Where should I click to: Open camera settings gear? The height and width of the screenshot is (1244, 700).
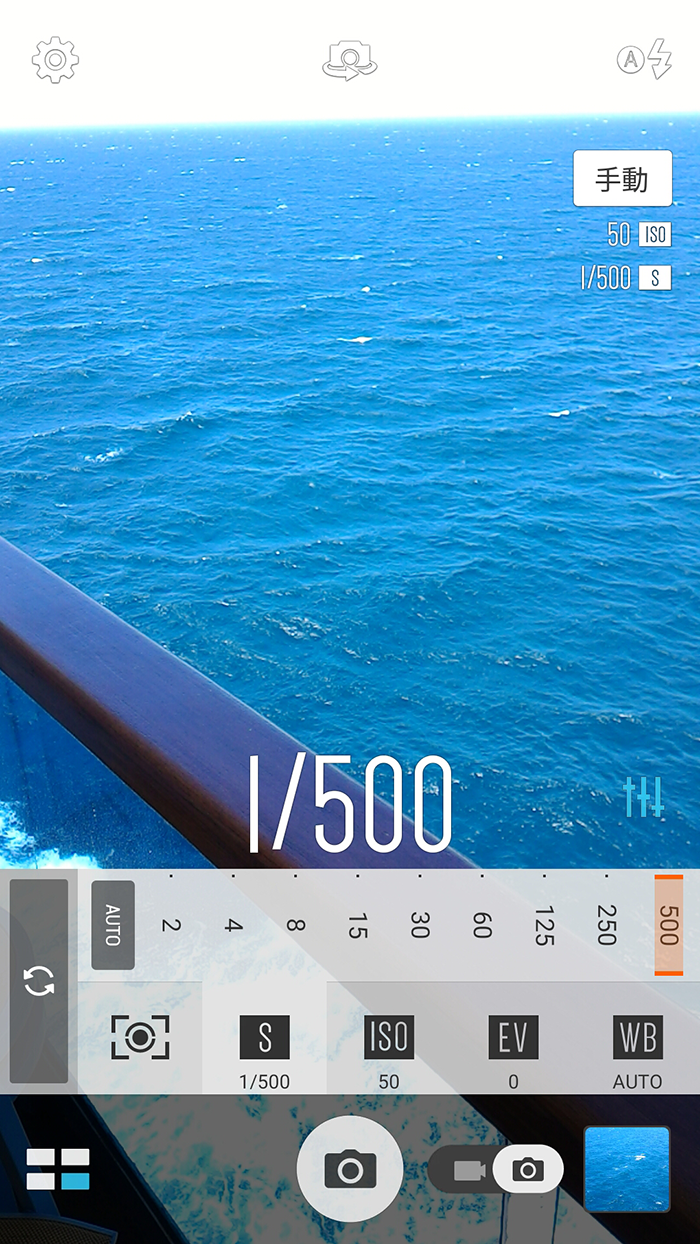55,60
